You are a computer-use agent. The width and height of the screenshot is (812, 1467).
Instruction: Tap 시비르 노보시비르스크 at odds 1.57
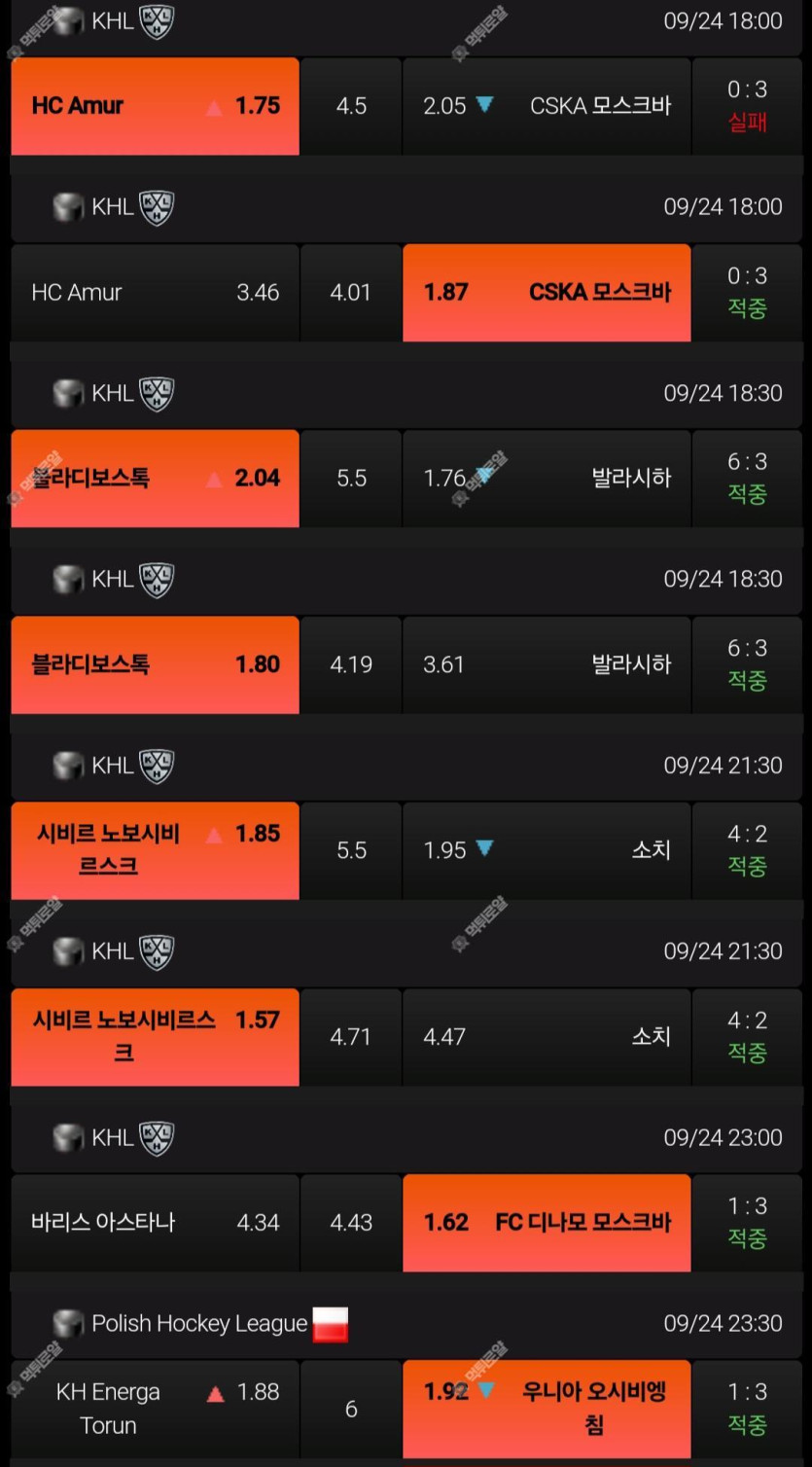pyautogui.click(x=155, y=1036)
